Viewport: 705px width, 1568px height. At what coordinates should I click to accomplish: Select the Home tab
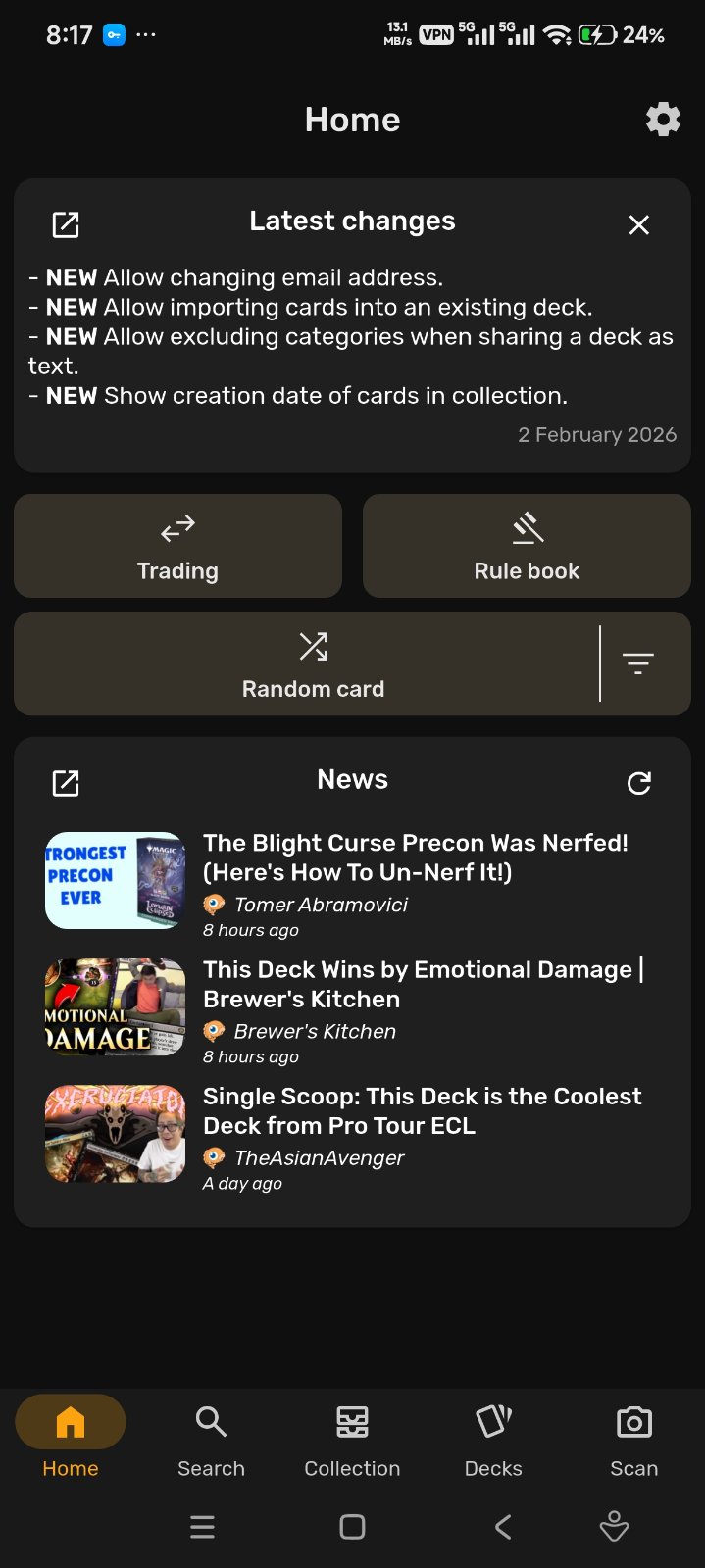pos(71,1436)
